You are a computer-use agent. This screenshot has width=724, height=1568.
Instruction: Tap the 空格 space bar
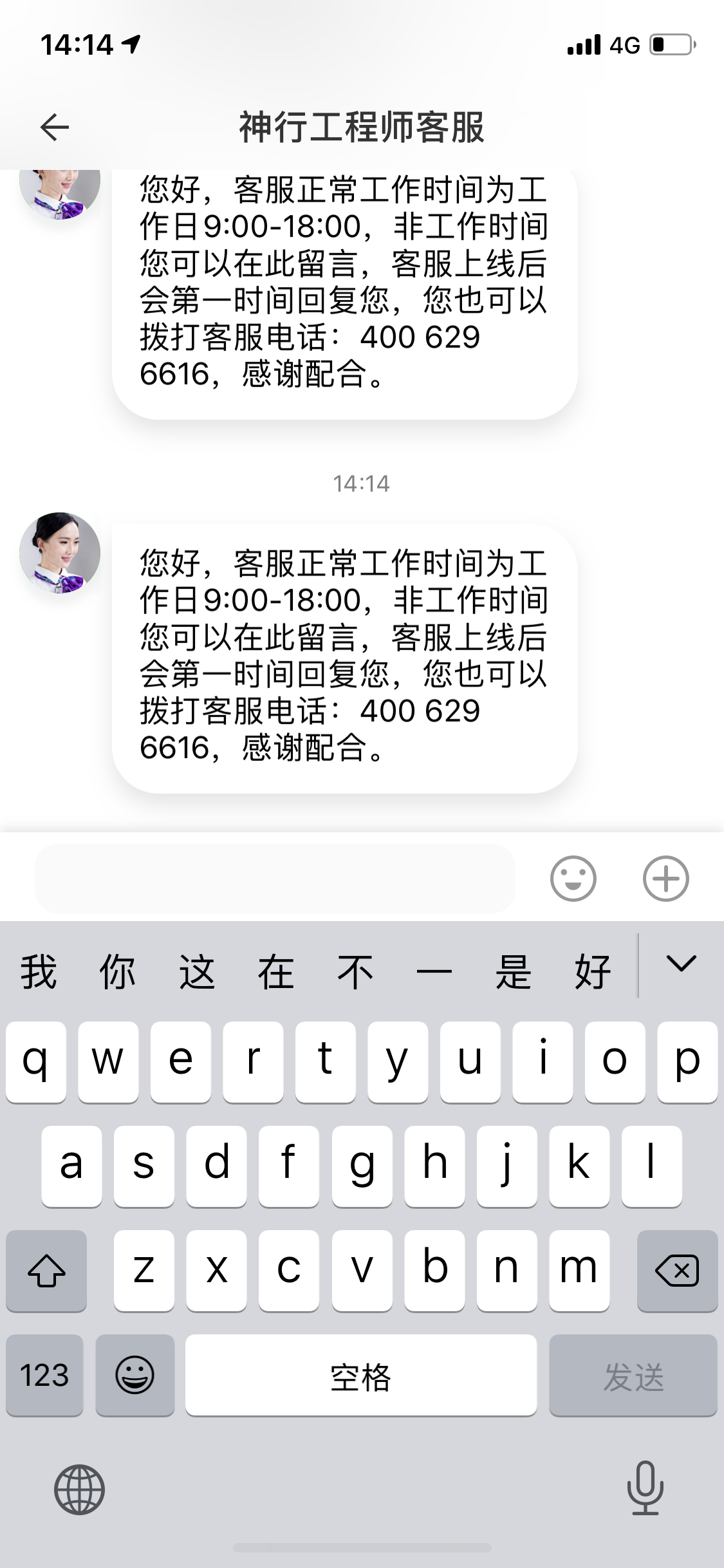pos(361,1376)
